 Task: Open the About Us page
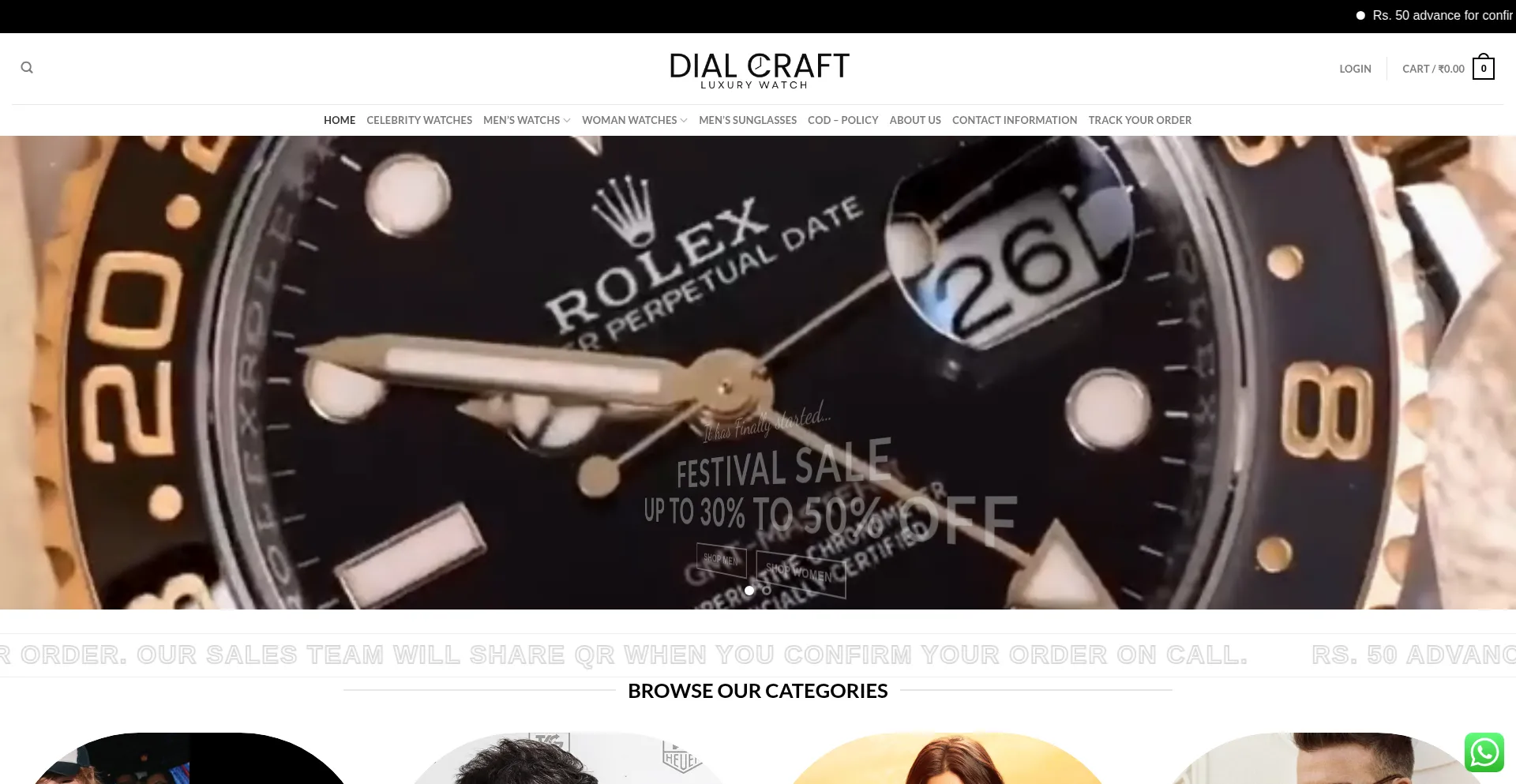(x=915, y=120)
